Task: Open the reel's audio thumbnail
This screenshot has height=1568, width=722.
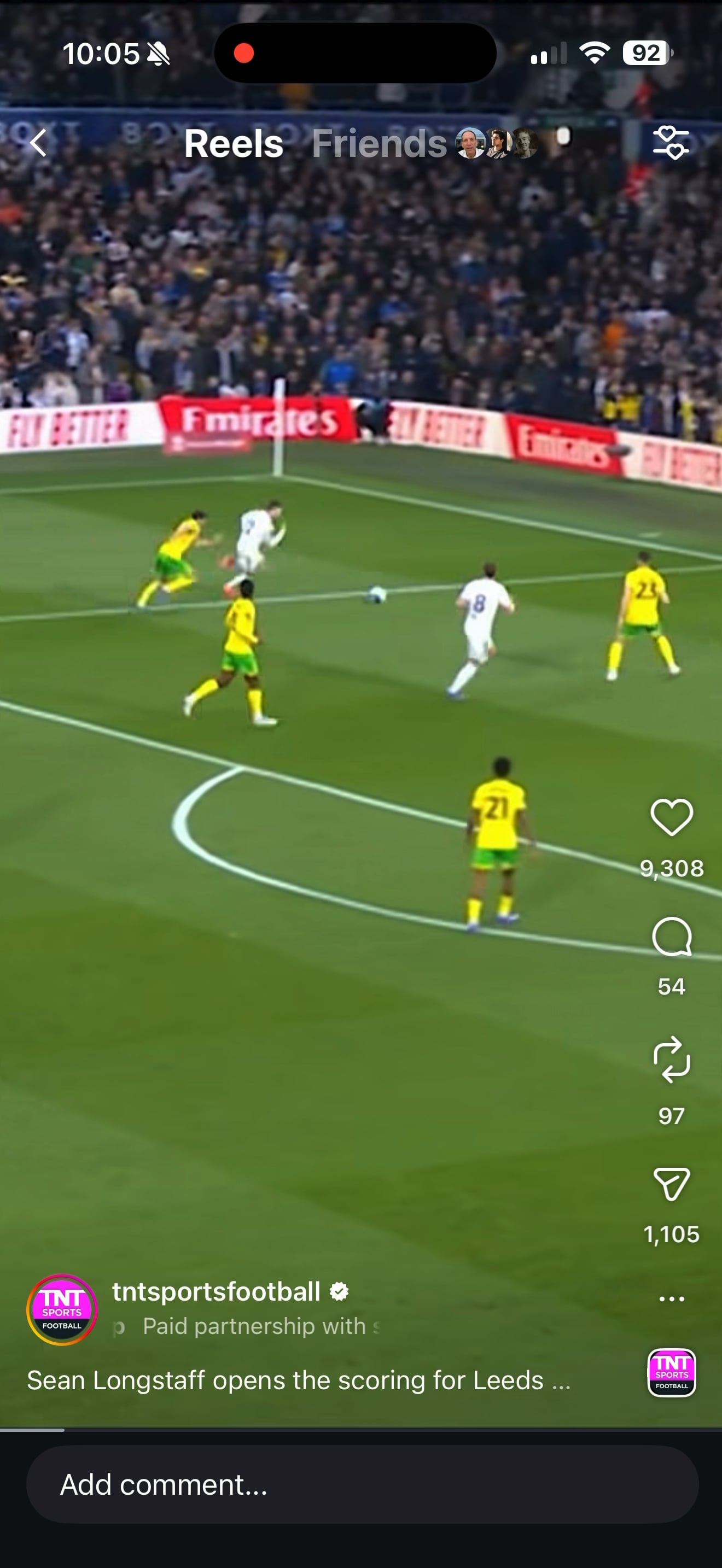Action: 672,1373
